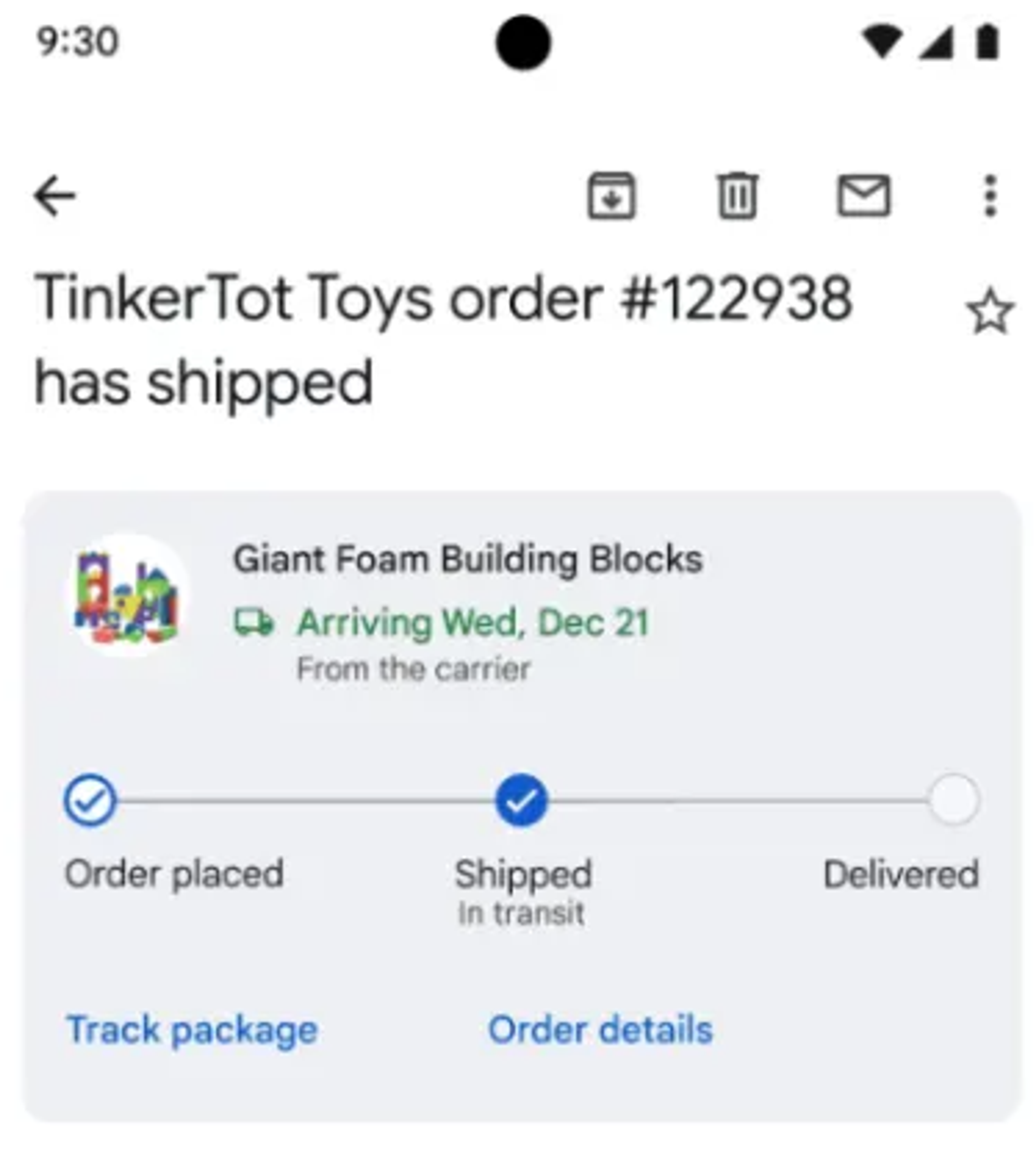Archive this shipping email
The image size is (1036, 1155).
coord(611,196)
